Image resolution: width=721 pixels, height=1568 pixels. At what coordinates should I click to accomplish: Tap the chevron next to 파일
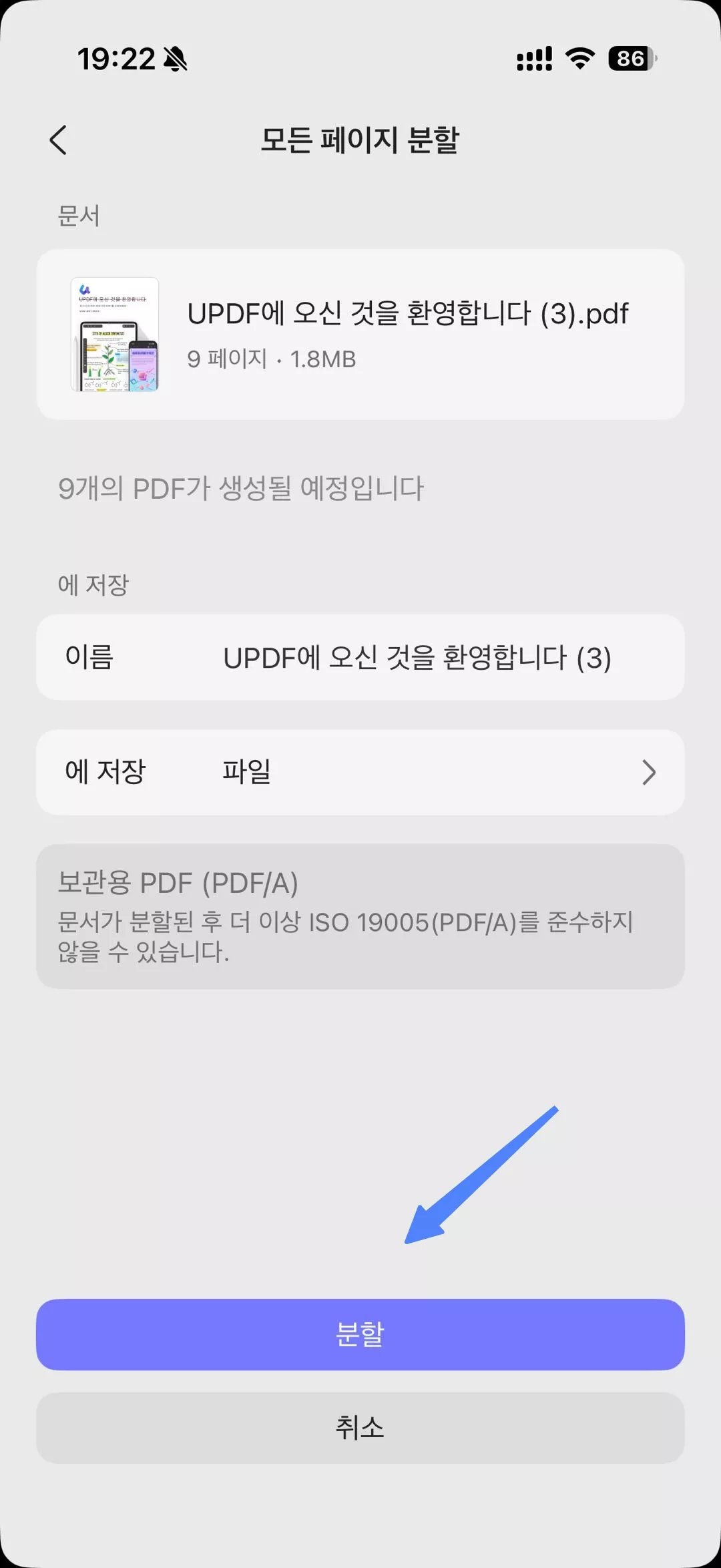pos(650,772)
